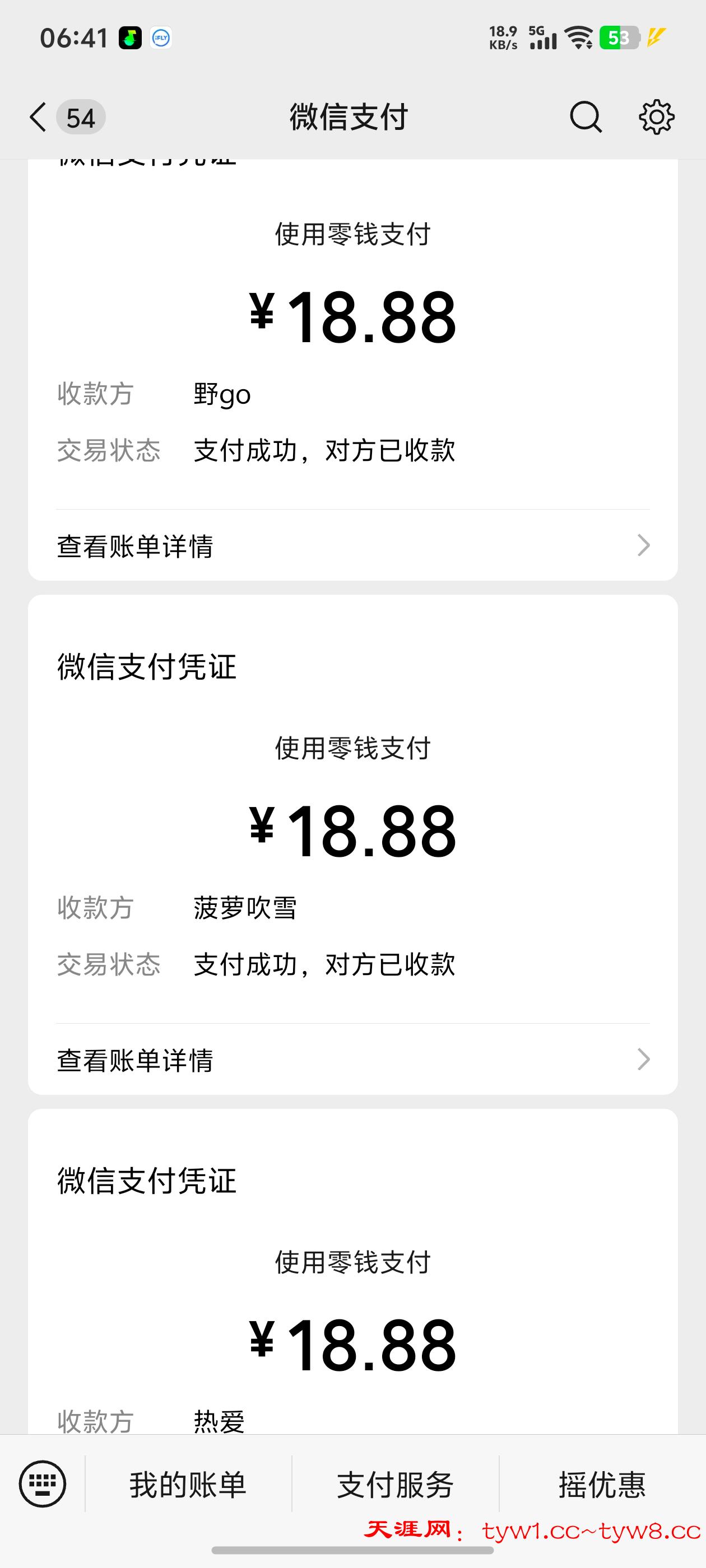View bill details for 菠萝吹雪 payment

click(352, 1059)
